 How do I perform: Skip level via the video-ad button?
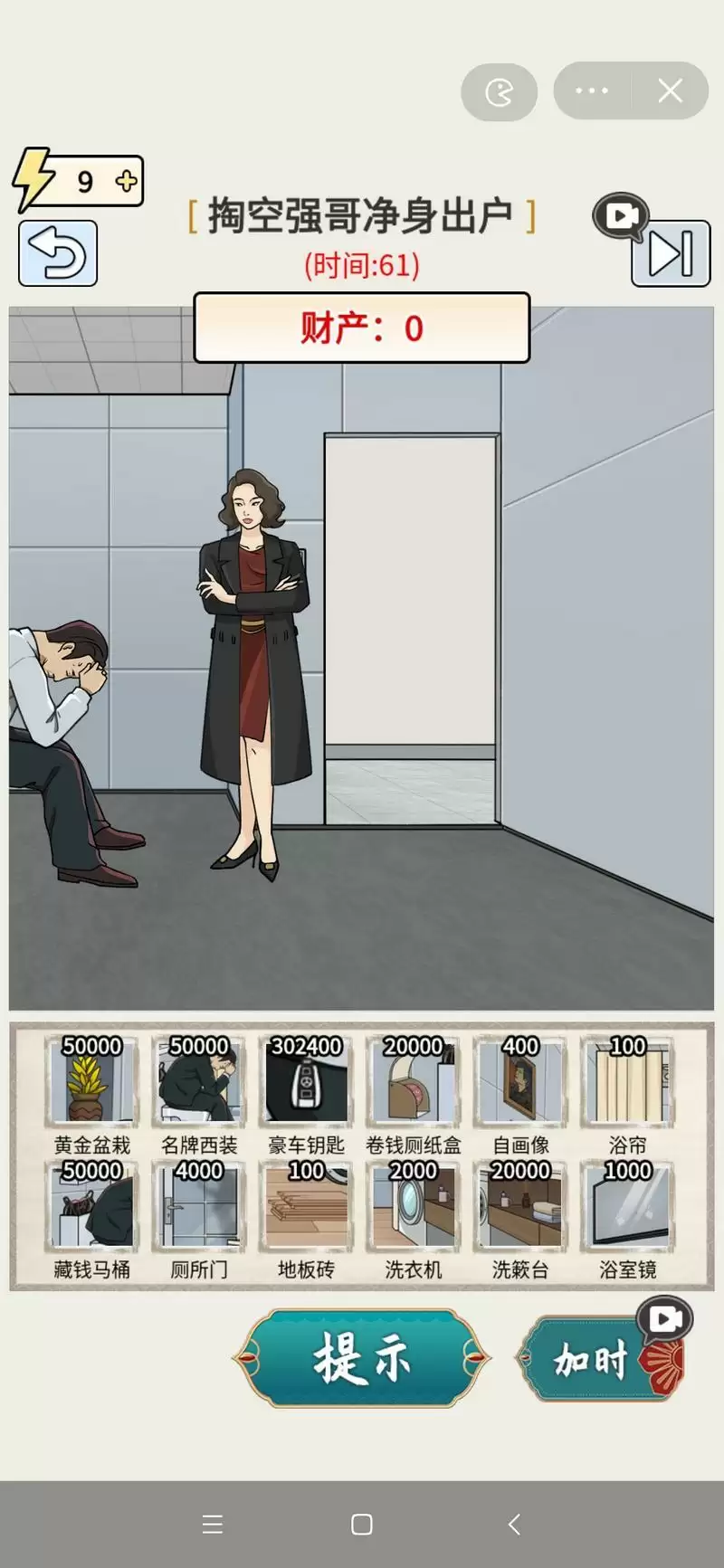click(x=670, y=252)
